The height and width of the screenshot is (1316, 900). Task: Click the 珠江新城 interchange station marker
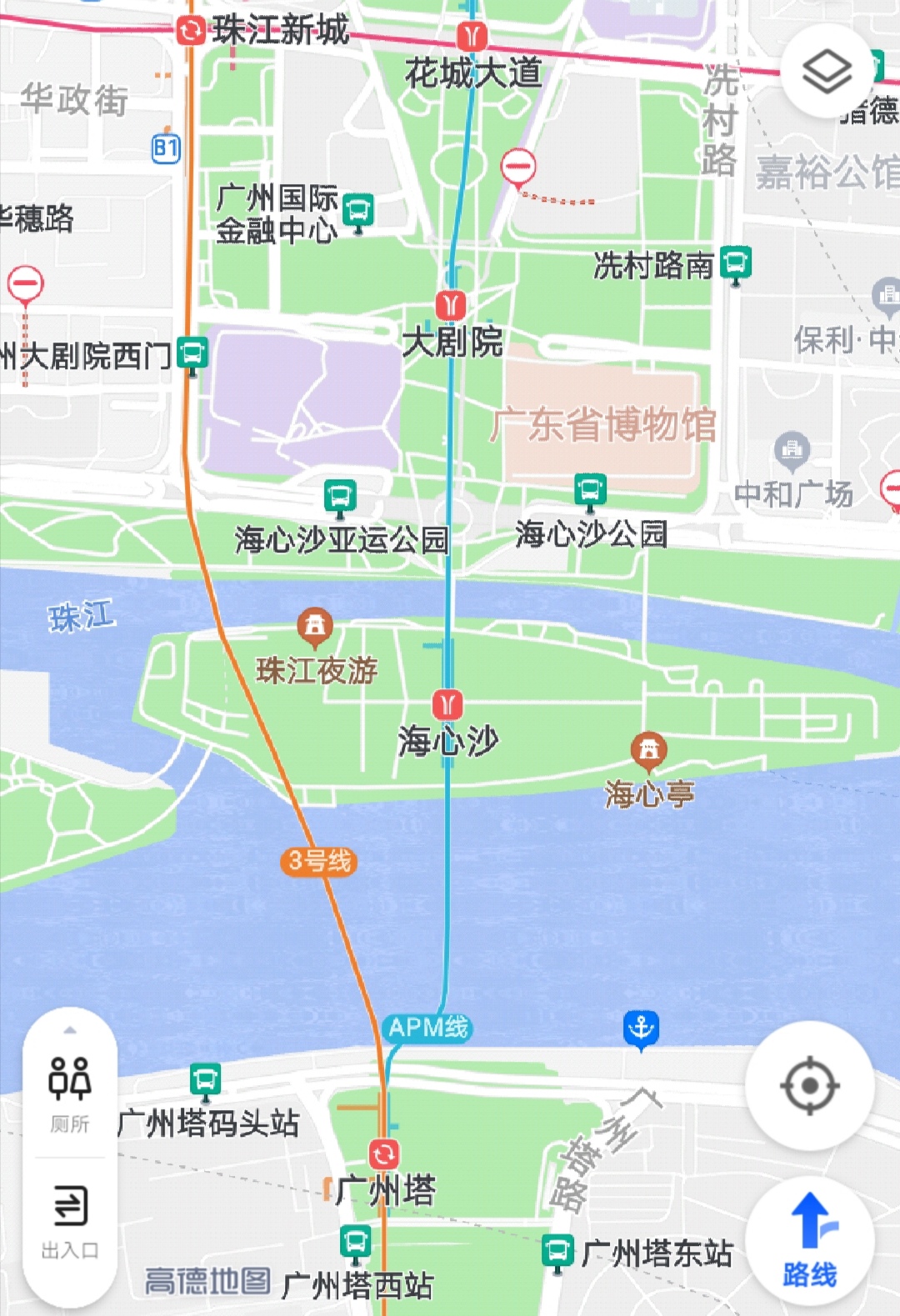coord(191,31)
